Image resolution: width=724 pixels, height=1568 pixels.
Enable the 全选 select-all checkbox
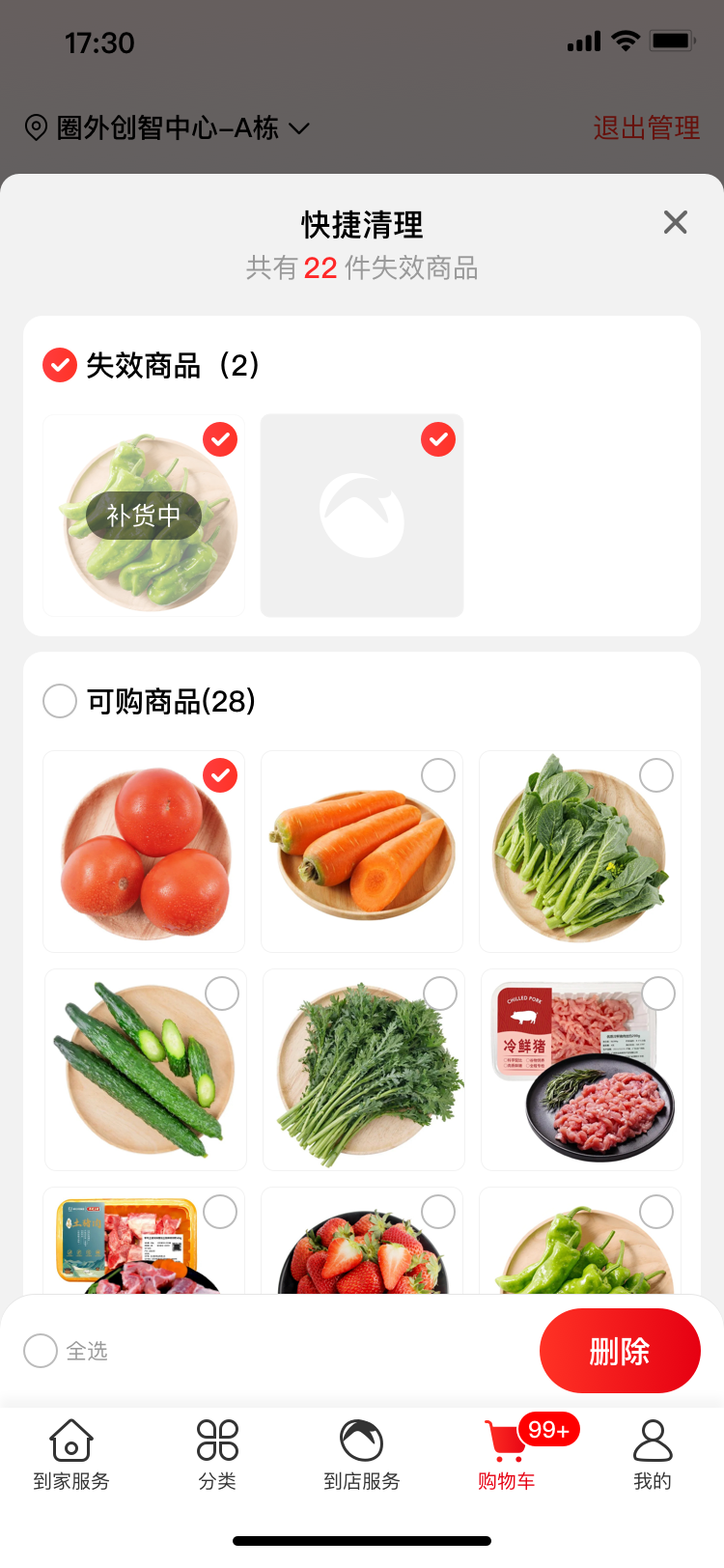(40, 1351)
